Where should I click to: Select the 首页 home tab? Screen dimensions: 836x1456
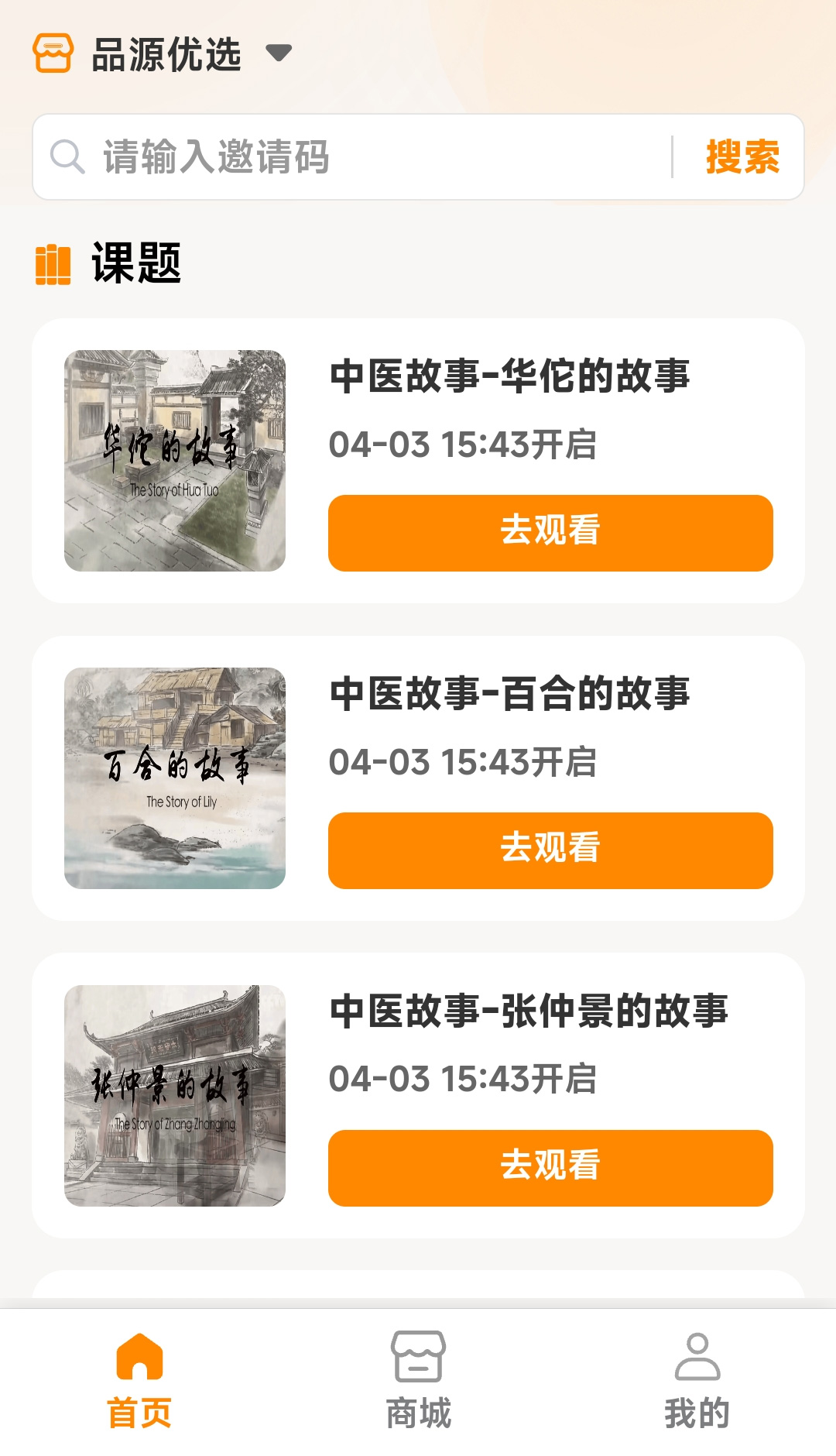pyautogui.click(x=139, y=1380)
